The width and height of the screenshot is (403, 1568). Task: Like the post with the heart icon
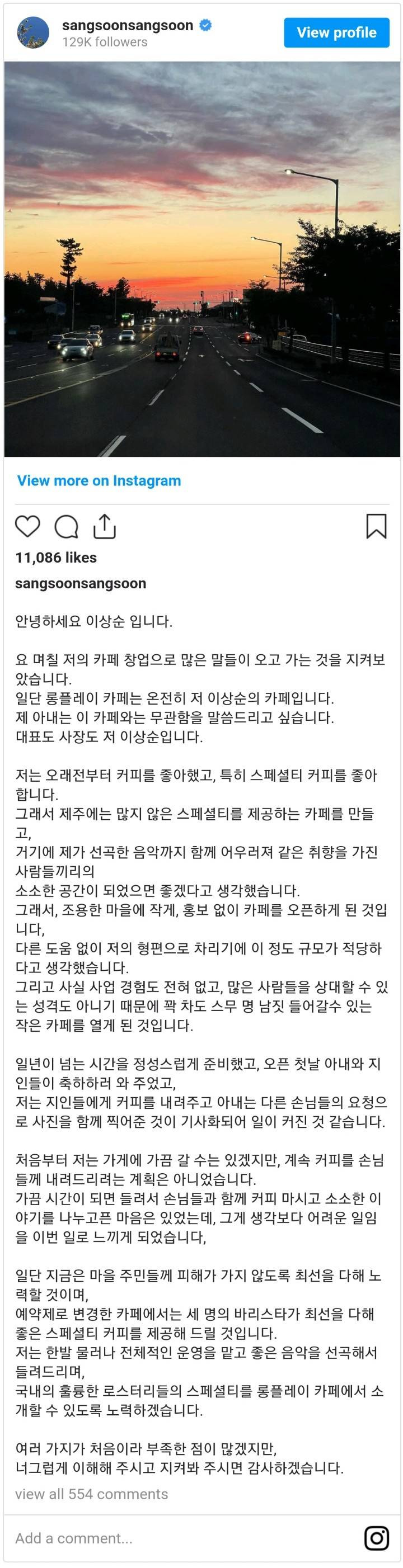(x=27, y=526)
